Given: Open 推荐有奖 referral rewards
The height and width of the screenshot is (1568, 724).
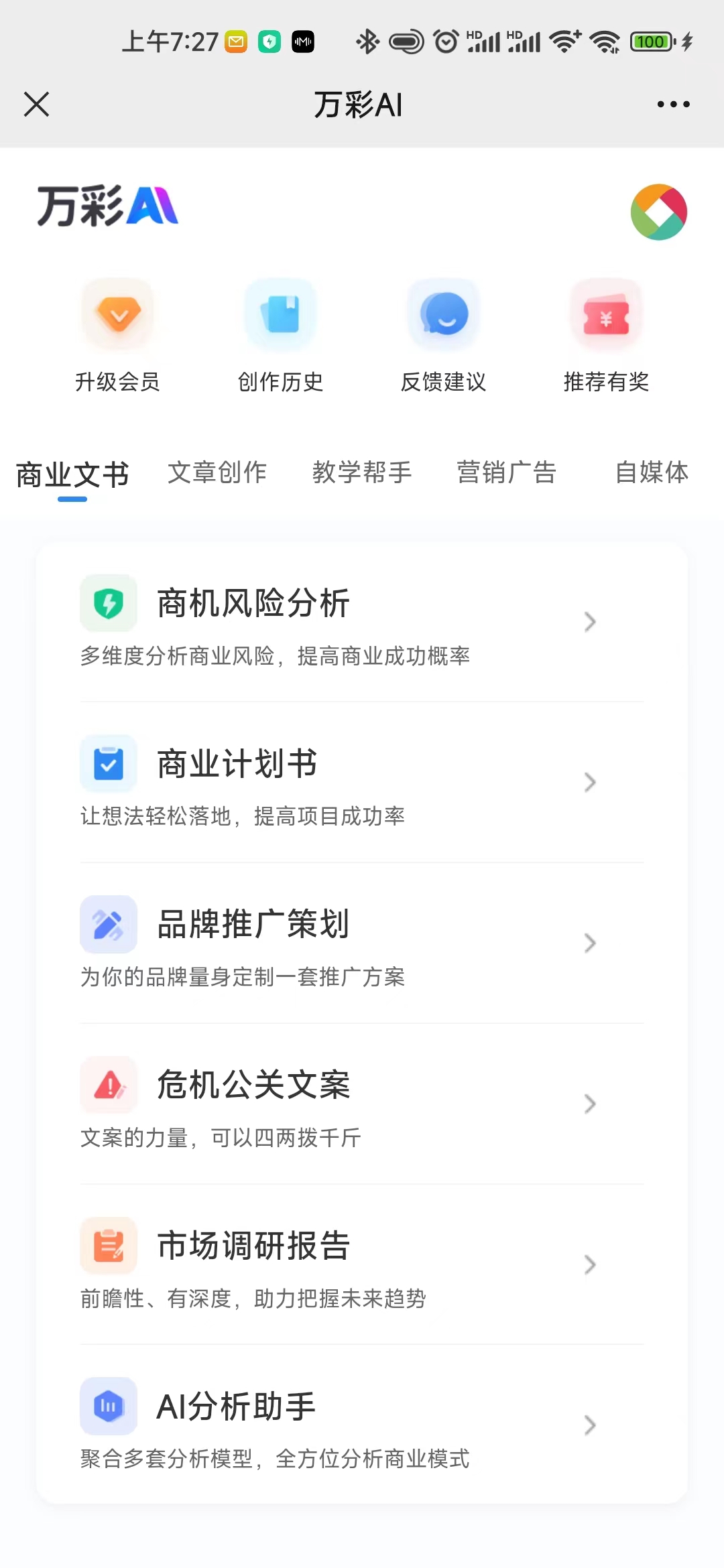Looking at the screenshot, I should click(x=607, y=336).
